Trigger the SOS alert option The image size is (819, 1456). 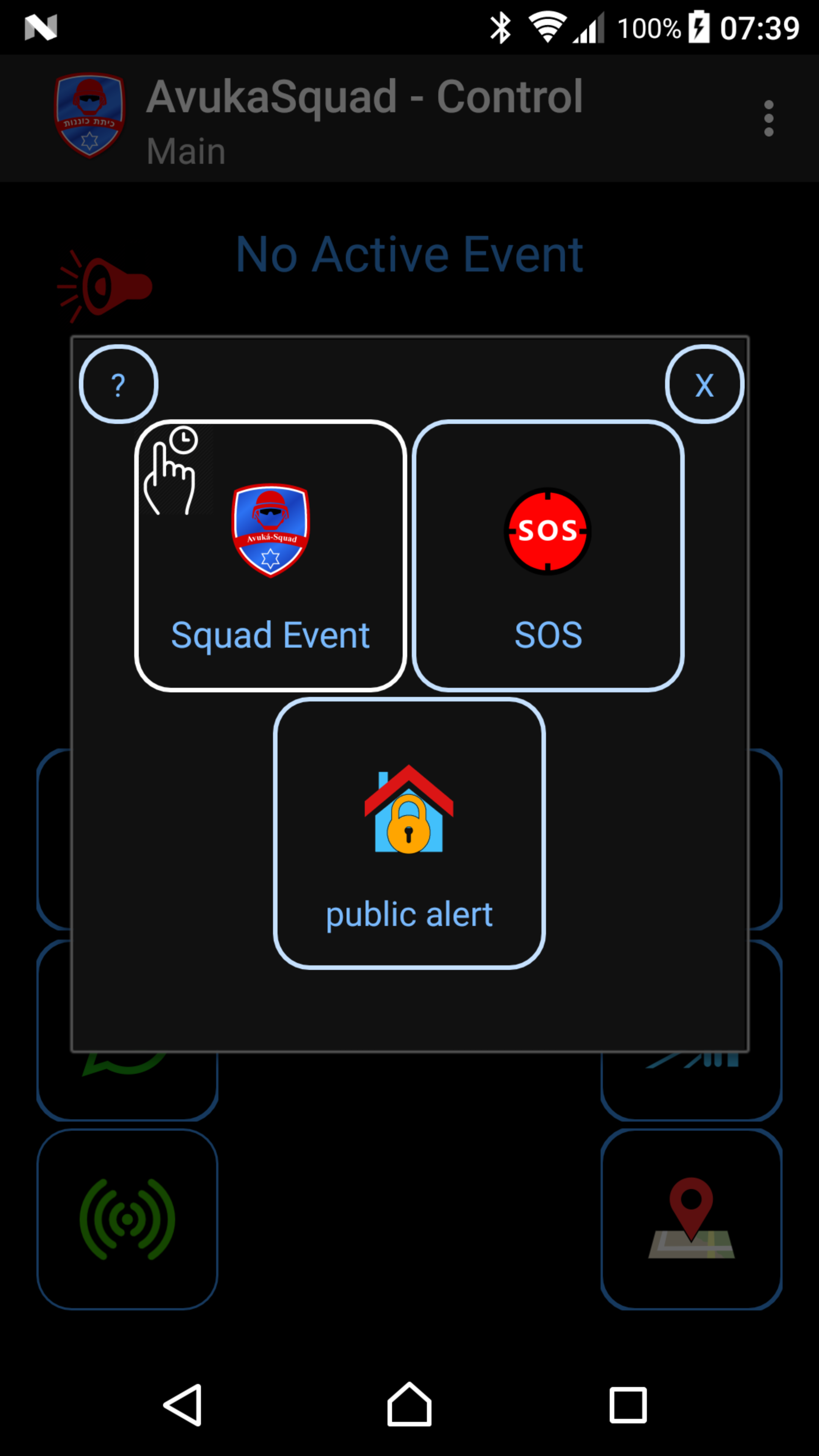(548, 555)
